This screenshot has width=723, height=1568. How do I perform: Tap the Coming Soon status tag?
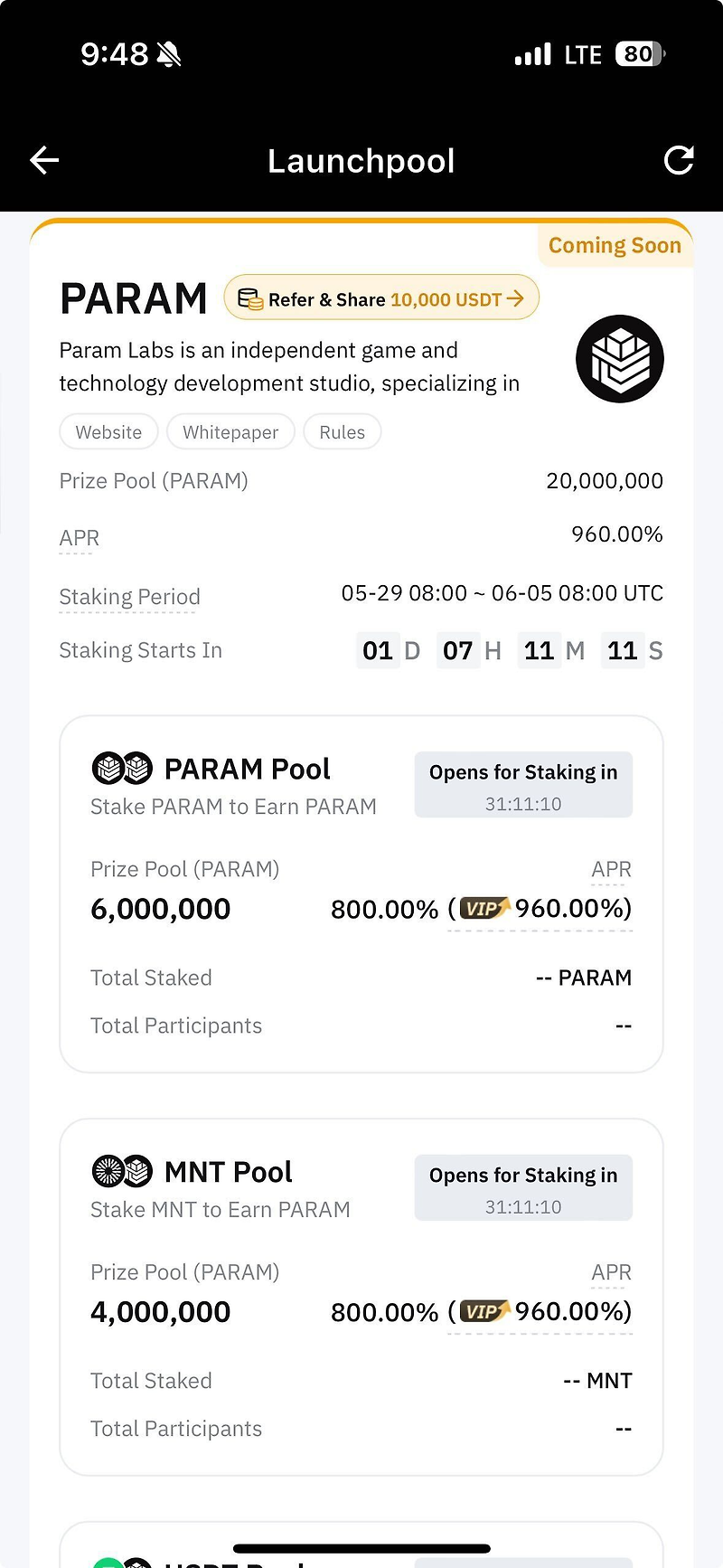[615, 244]
